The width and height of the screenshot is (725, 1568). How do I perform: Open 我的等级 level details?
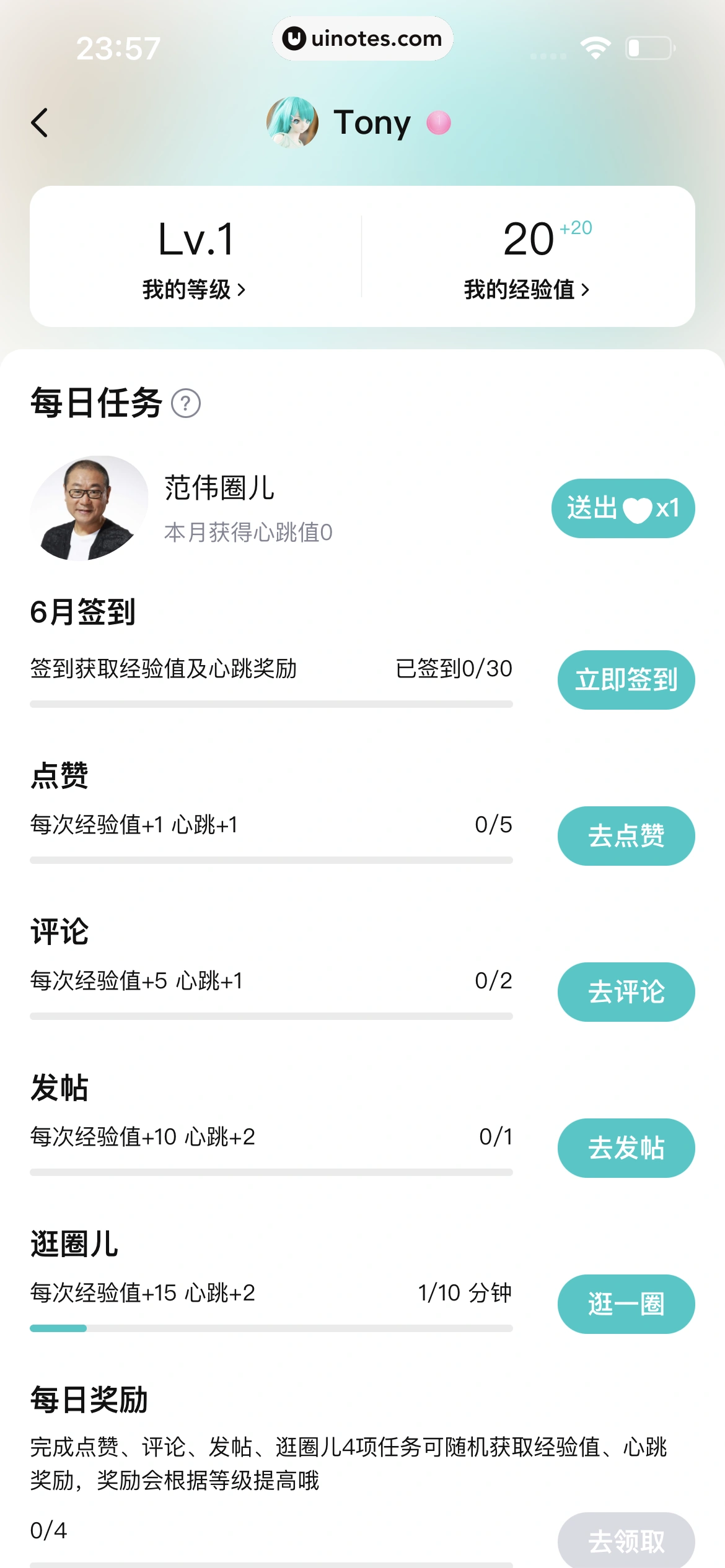[x=195, y=289]
